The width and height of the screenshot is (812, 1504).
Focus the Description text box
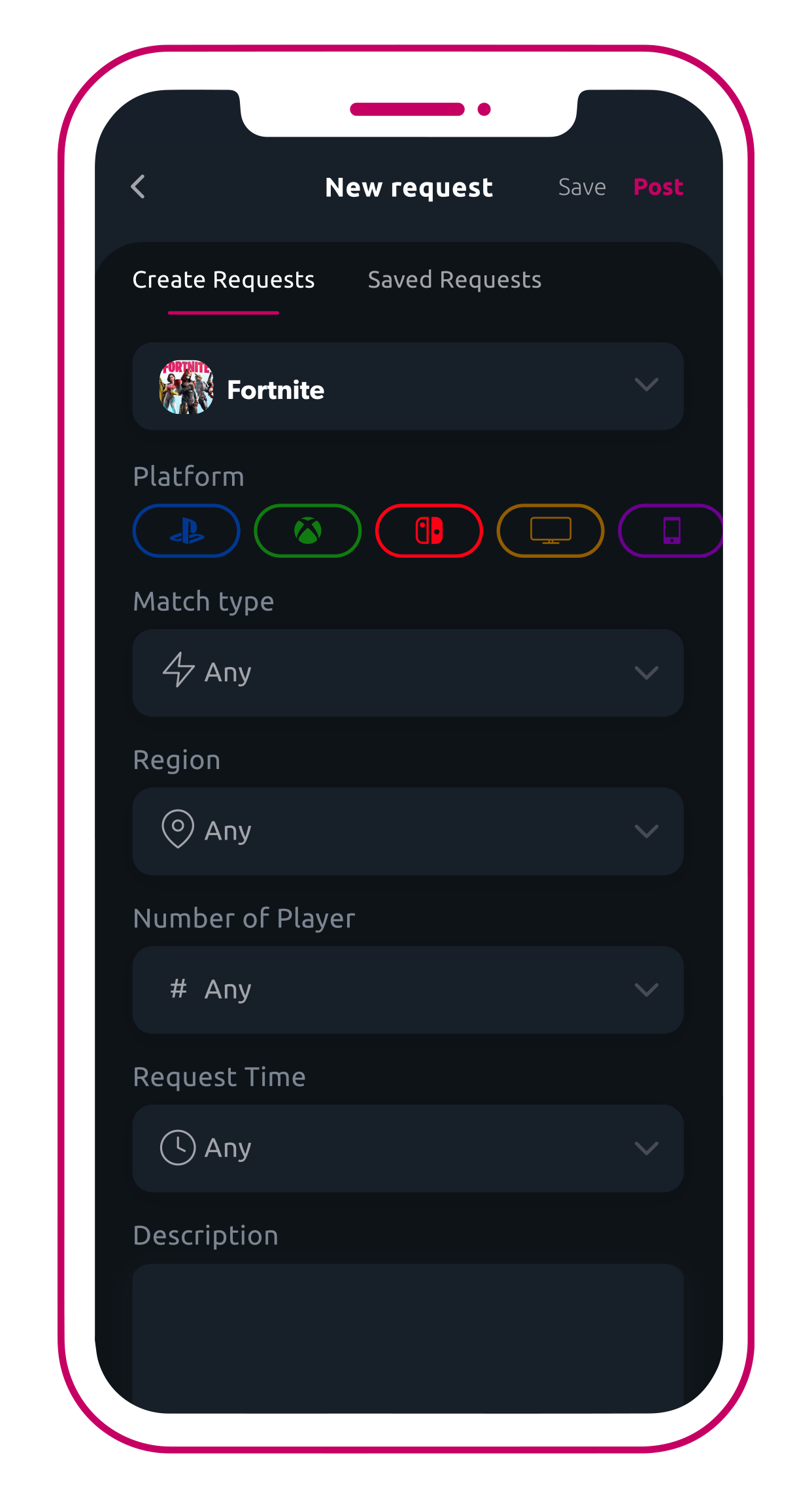pyautogui.click(x=408, y=1337)
